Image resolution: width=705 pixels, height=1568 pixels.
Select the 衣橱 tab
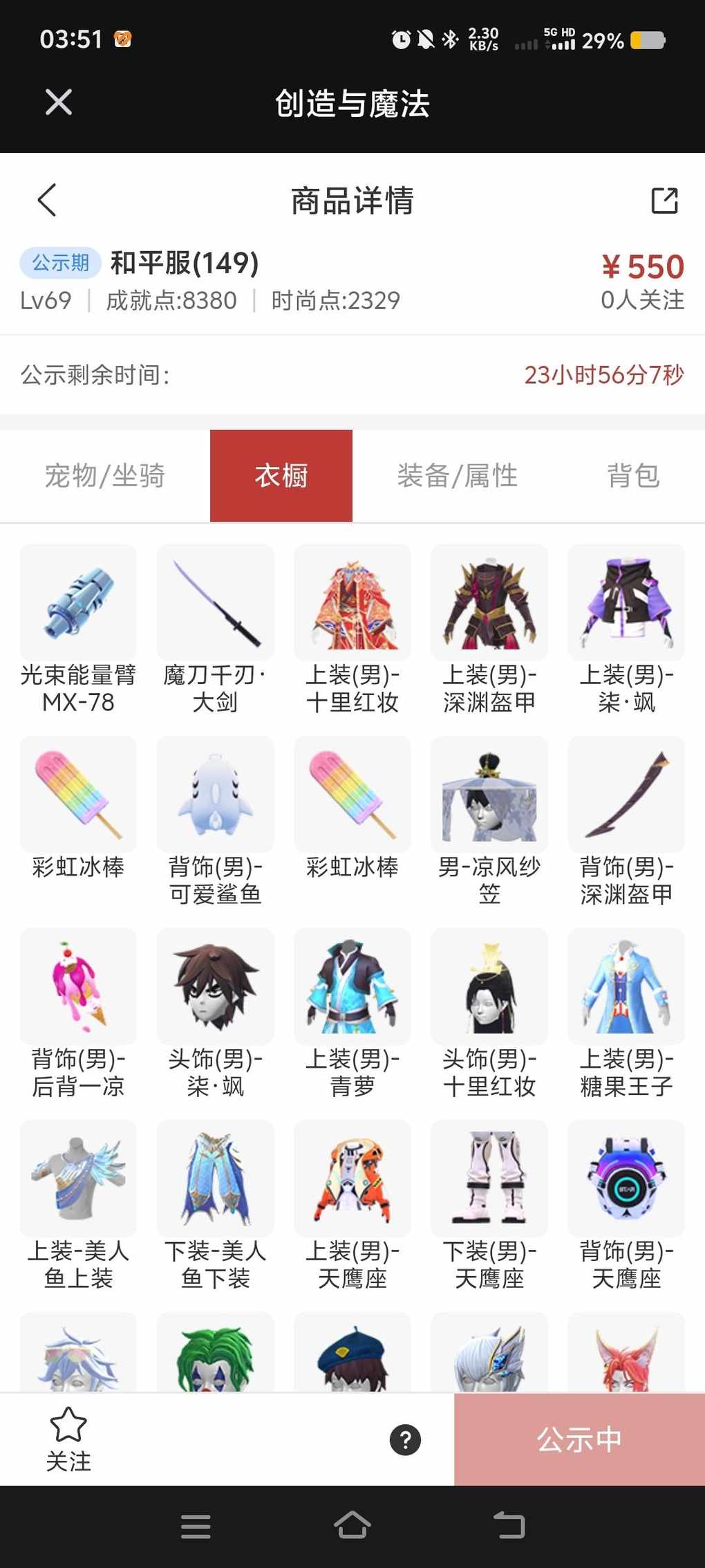coord(281,476)
